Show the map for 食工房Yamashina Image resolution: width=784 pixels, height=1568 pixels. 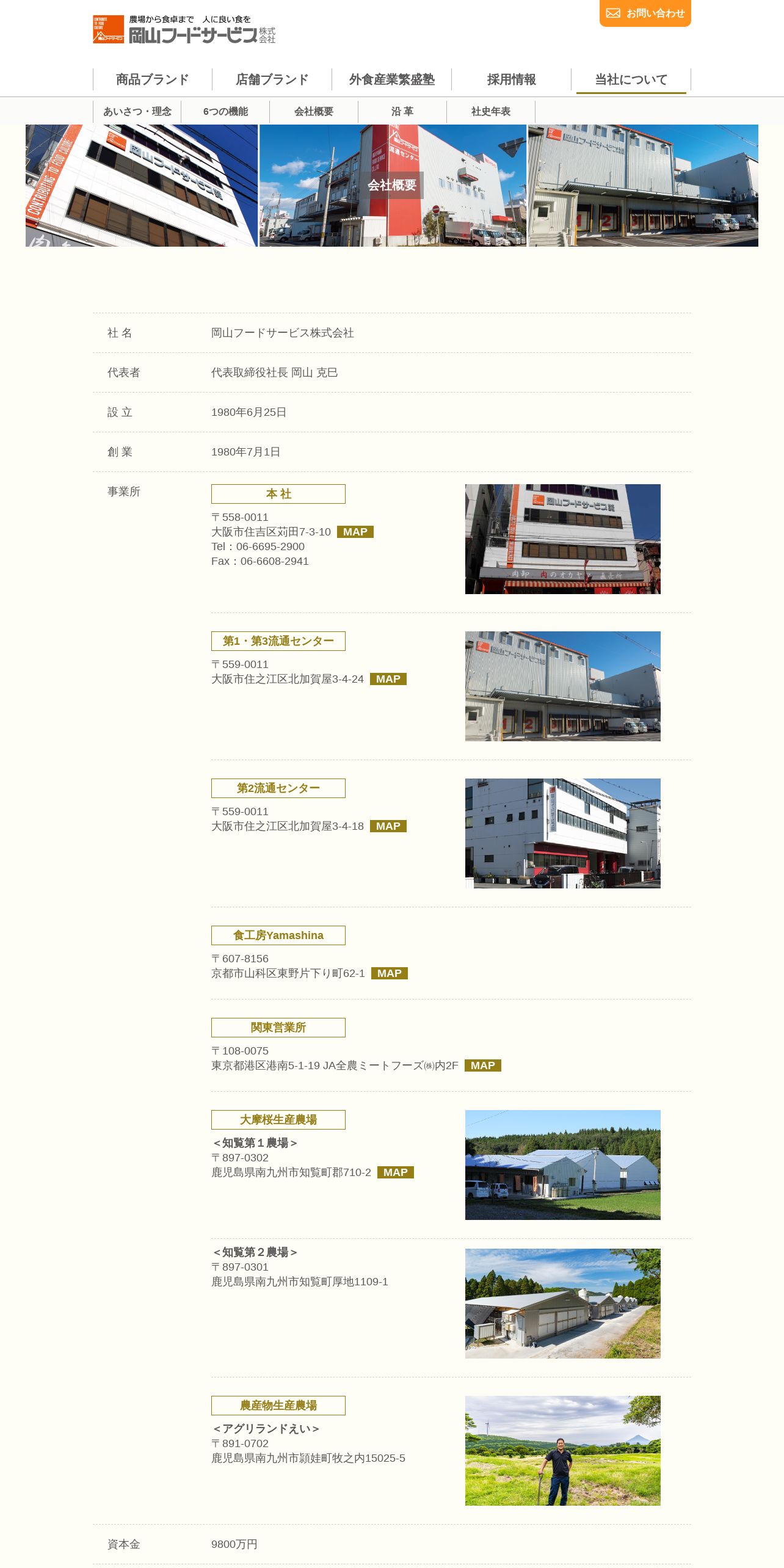[x=390, y=973]
